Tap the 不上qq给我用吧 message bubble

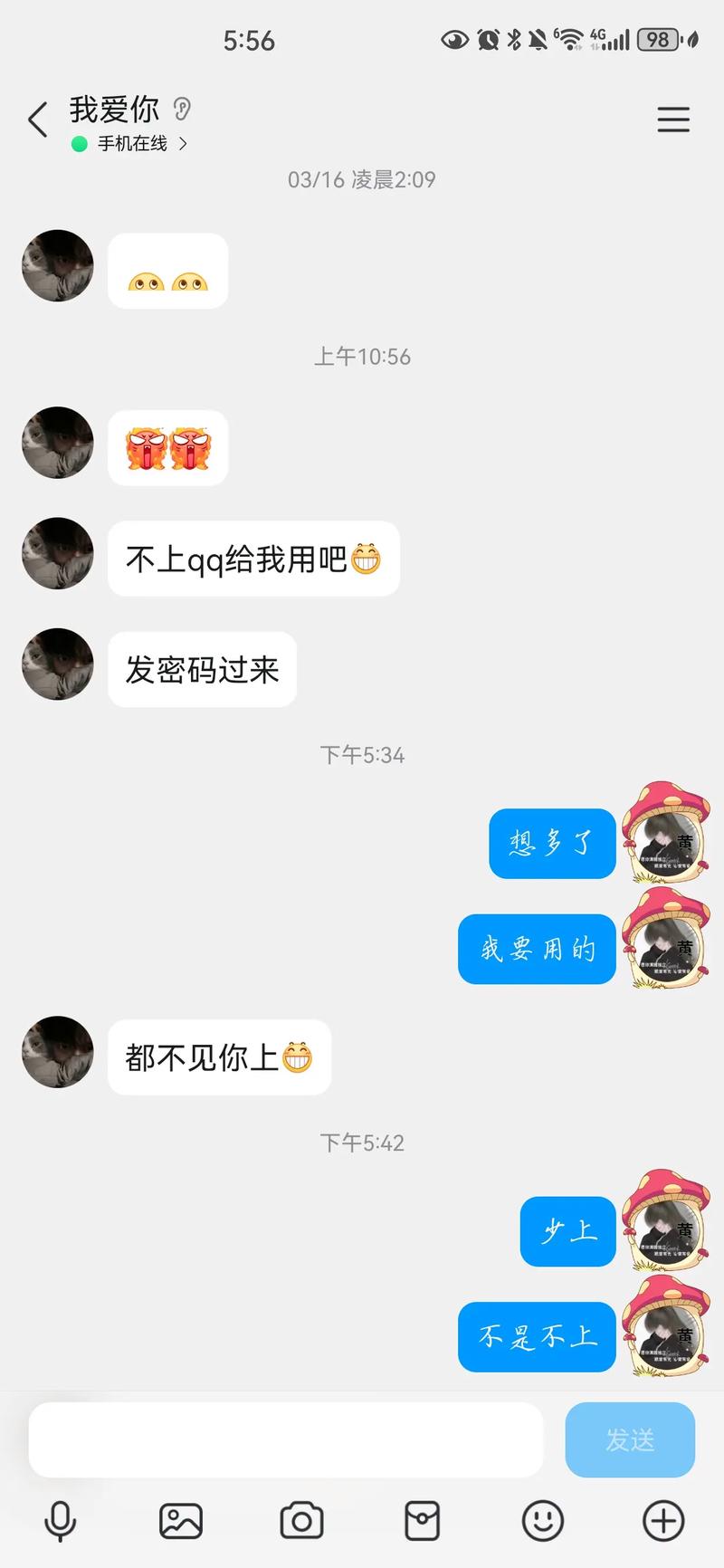click(x=253, y=559)
